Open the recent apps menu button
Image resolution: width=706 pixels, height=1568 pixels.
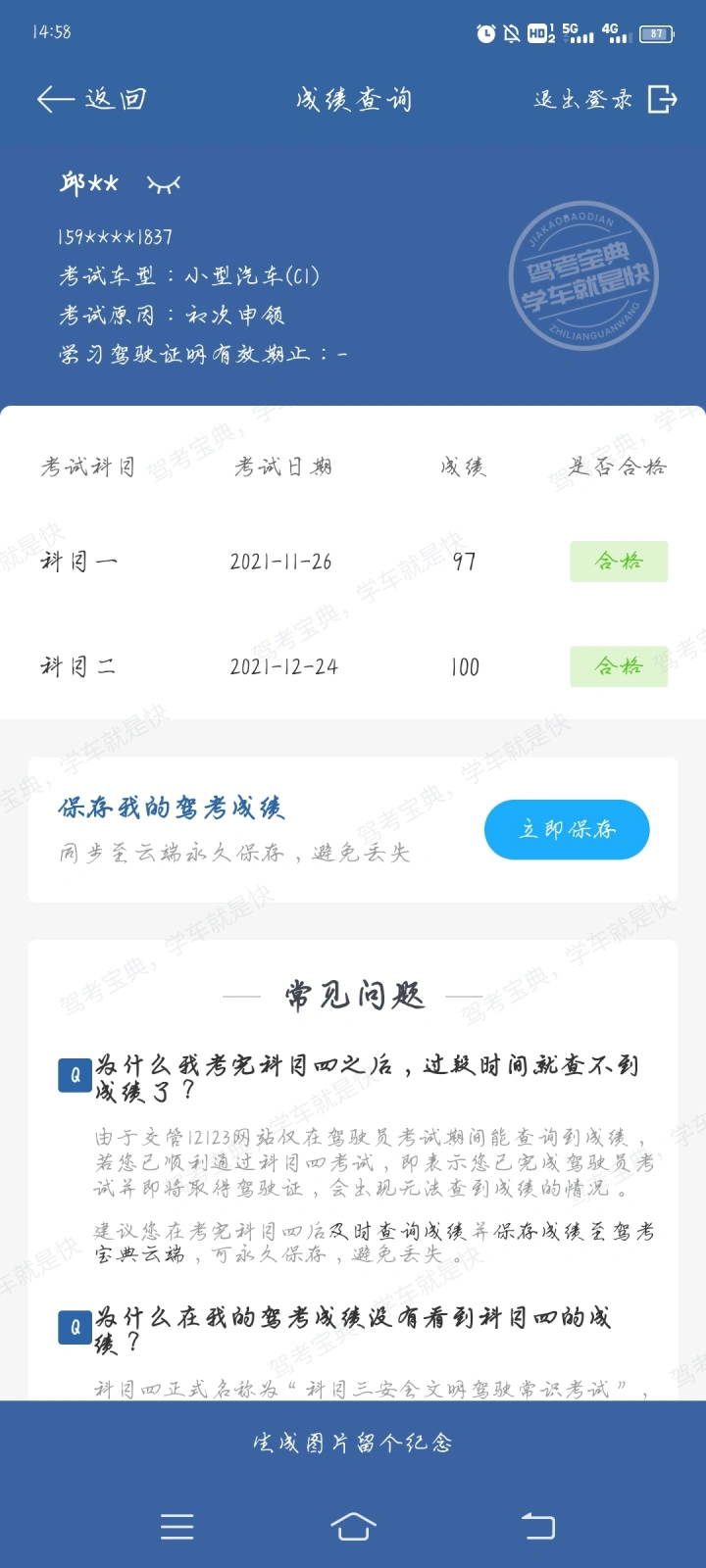tap(176, 1526)
